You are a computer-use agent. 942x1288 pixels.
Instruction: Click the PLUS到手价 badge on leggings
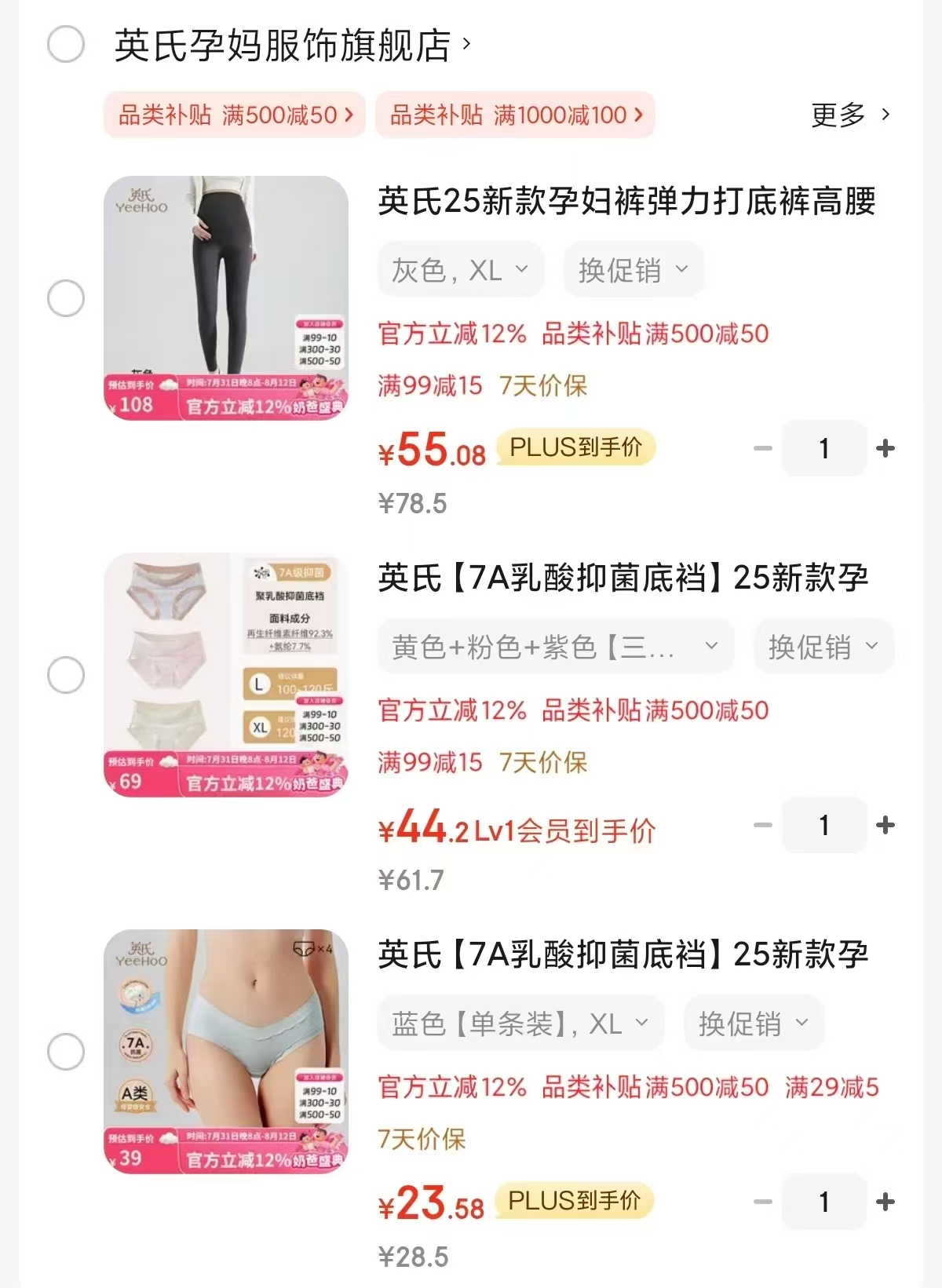pyautogui.click(x=575, y=448)
